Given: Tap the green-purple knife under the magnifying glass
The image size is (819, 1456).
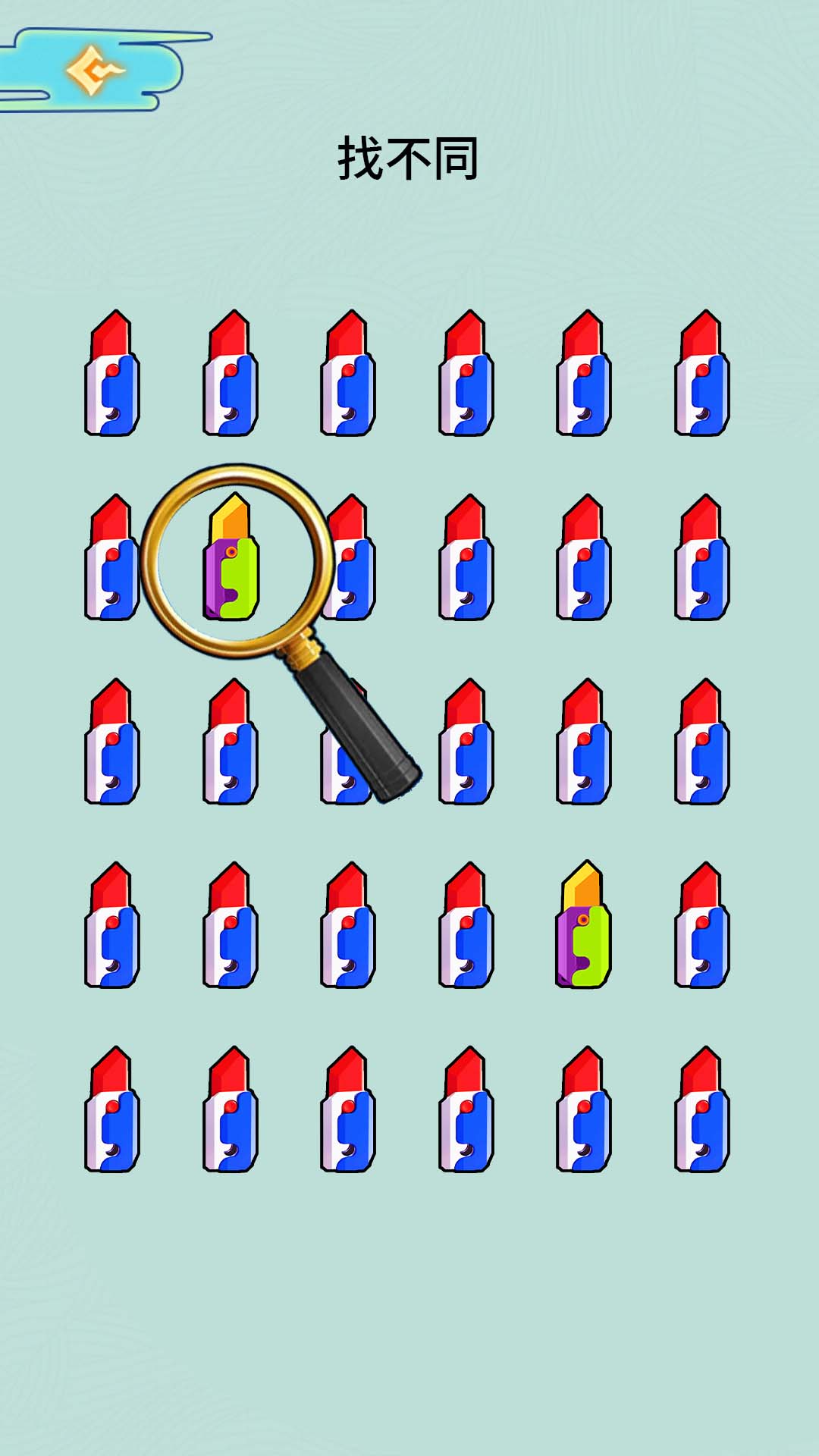Looking at the screenshot, I should (x=231, y=558).
